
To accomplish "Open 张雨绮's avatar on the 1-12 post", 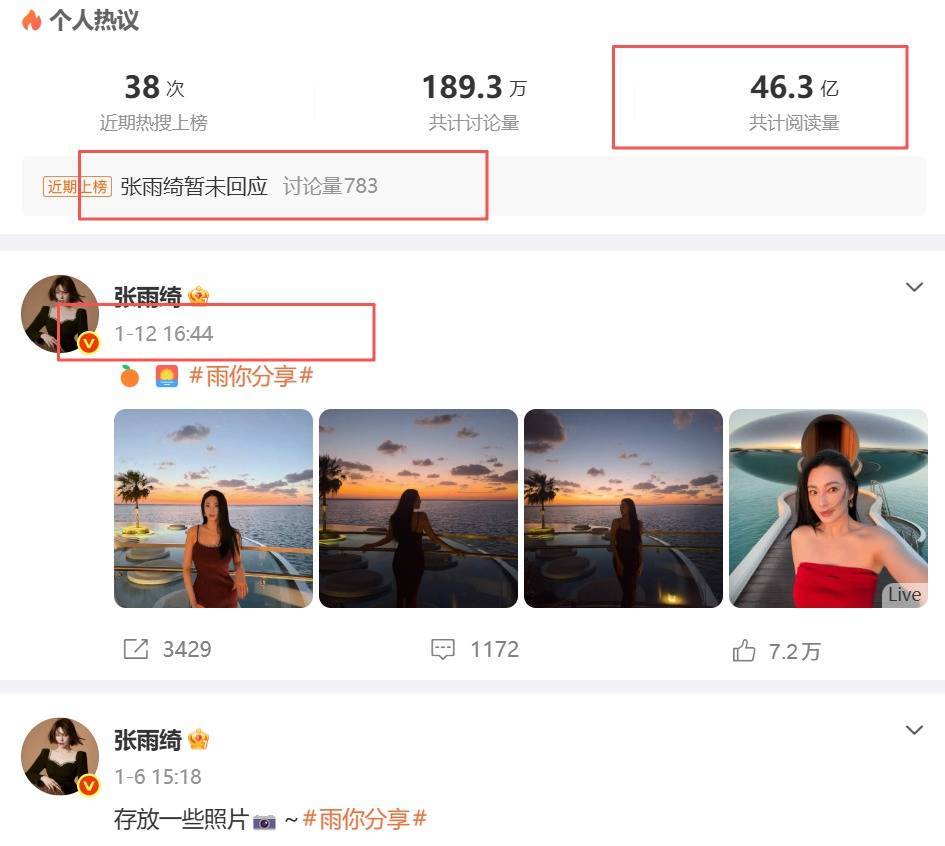I will tap(59, 314).
